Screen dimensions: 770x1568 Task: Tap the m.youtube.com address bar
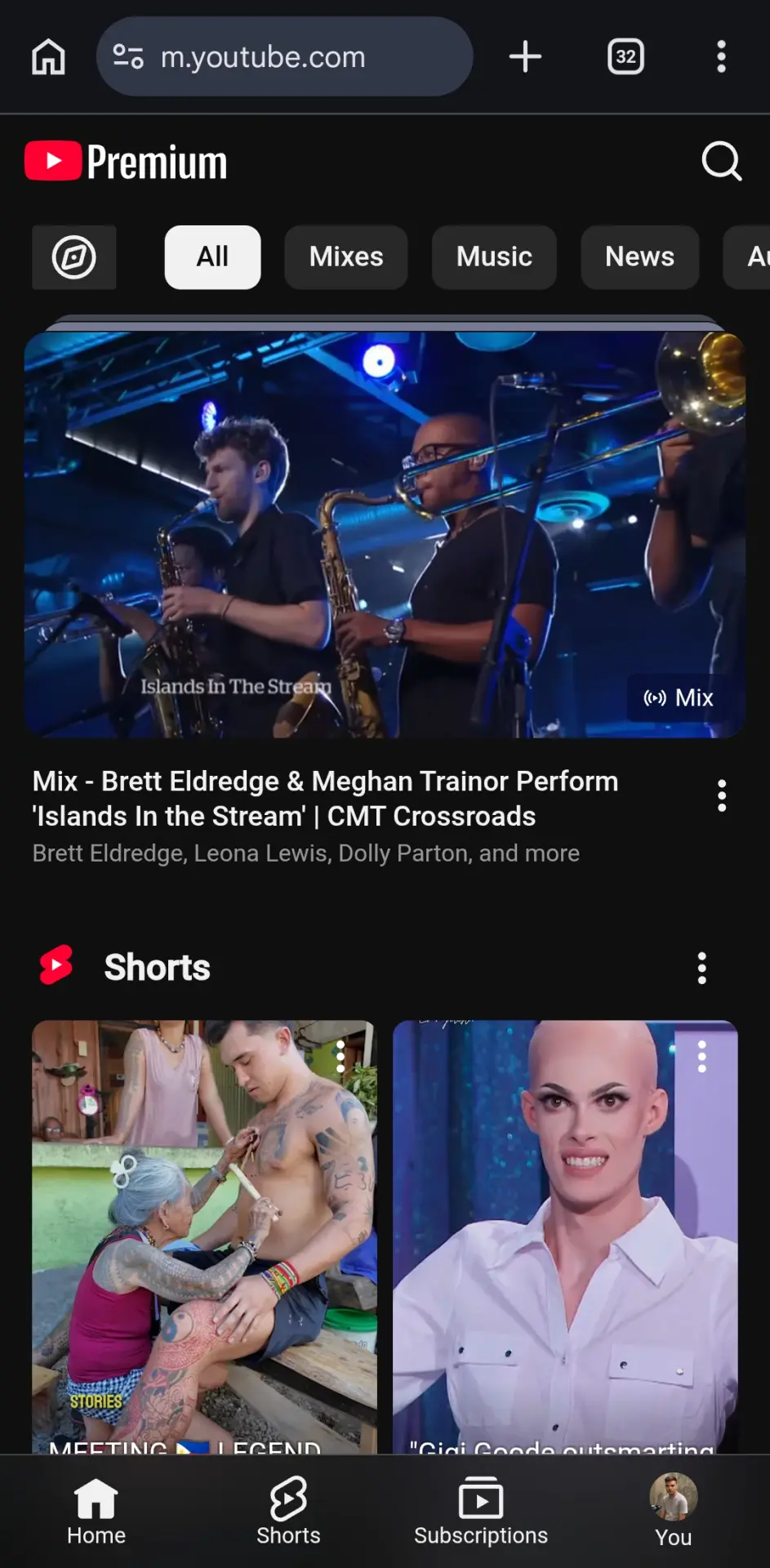tap(285, 56)
